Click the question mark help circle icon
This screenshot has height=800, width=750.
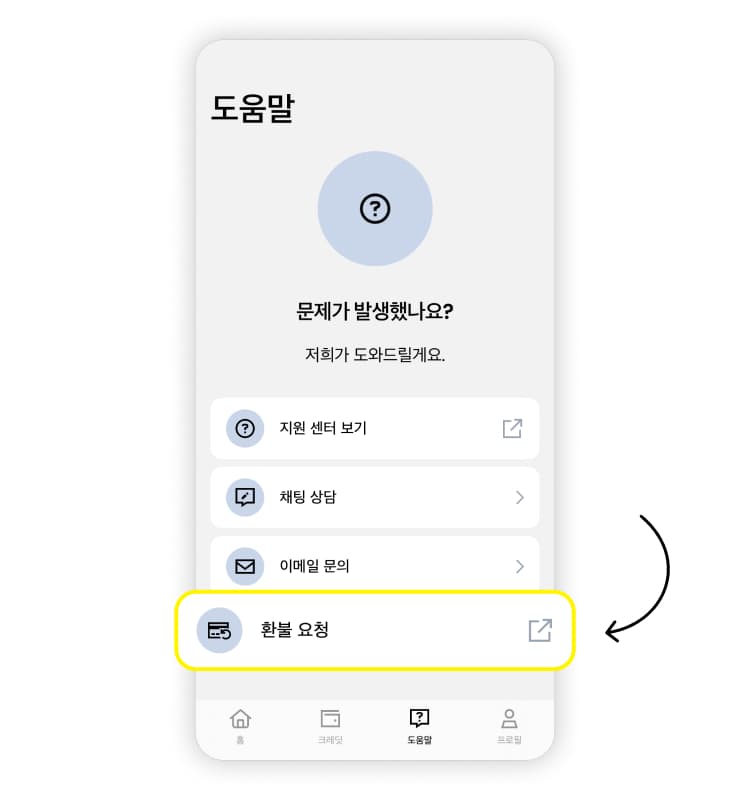pos(375,209)
